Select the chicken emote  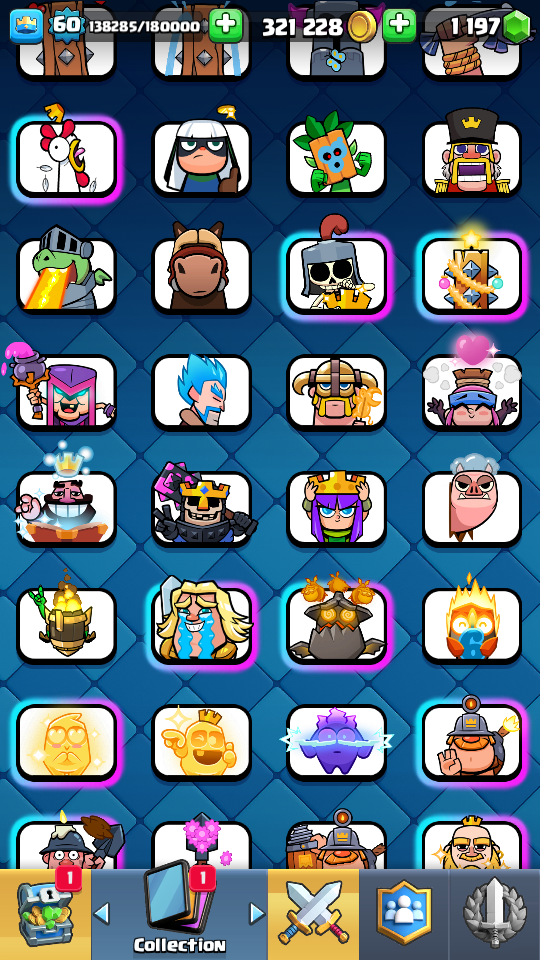pyautogui.click(x=67, y=159)
